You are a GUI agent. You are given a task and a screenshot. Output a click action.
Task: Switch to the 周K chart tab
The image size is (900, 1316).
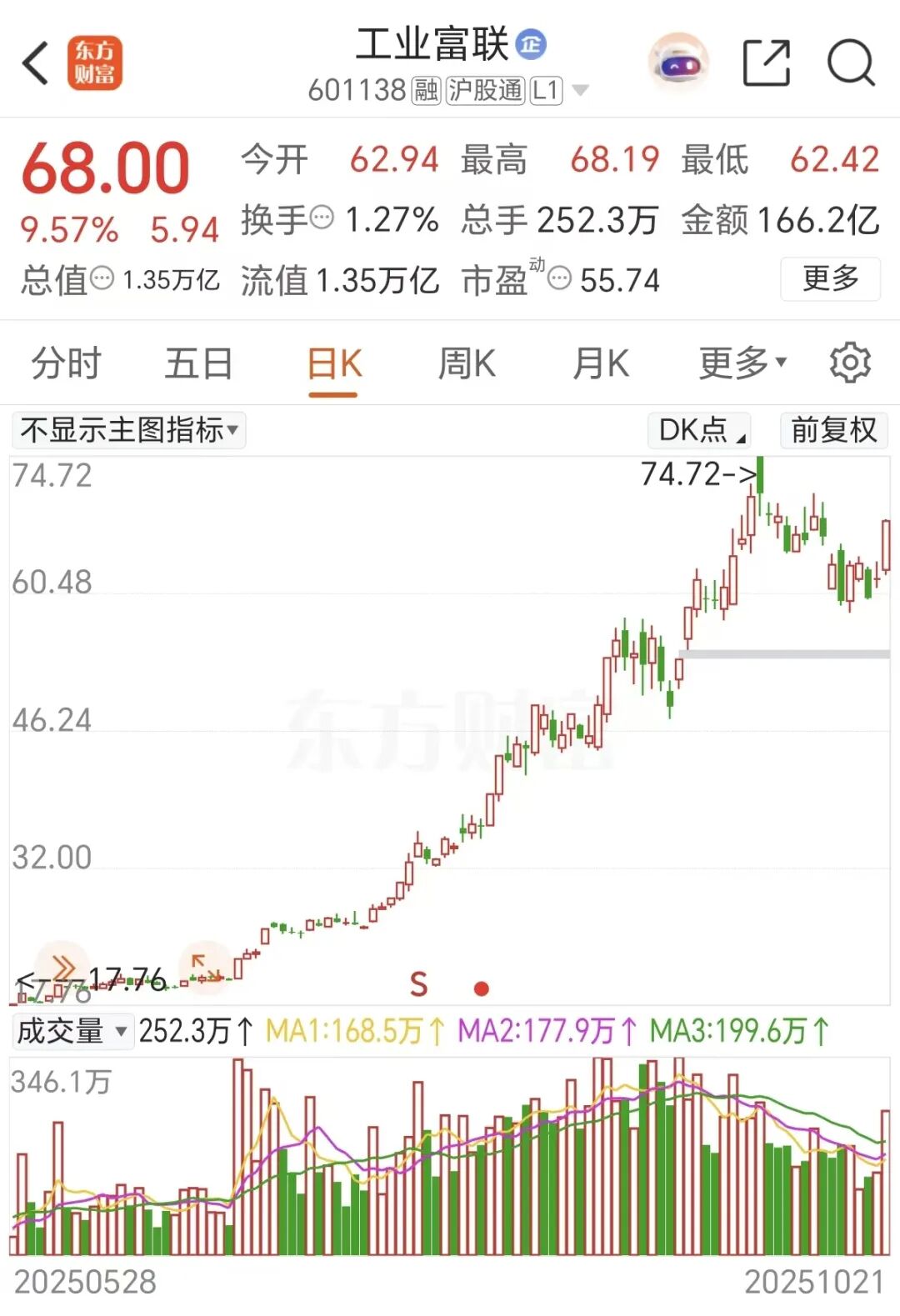point(467,364)
